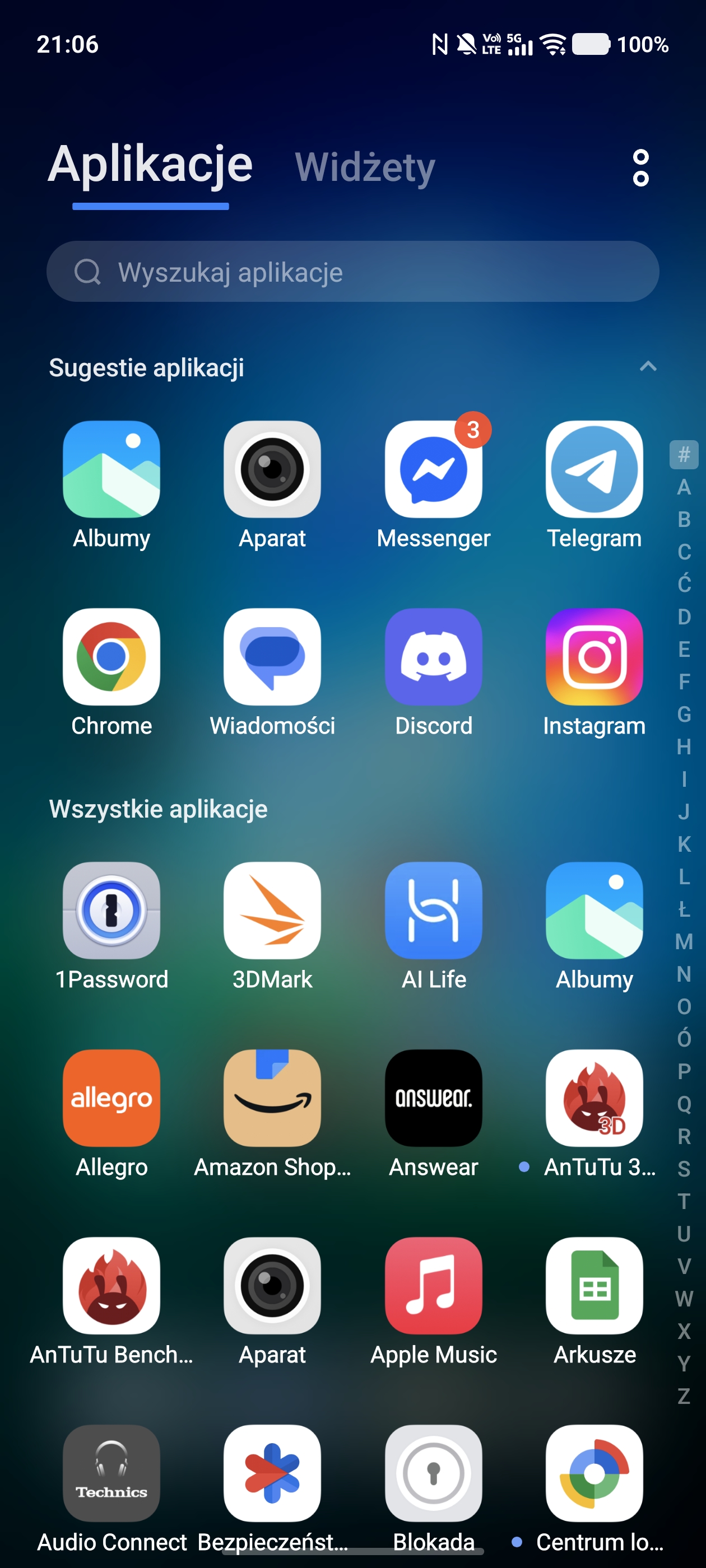Launch Apple Music

[x=433, y=1286]
